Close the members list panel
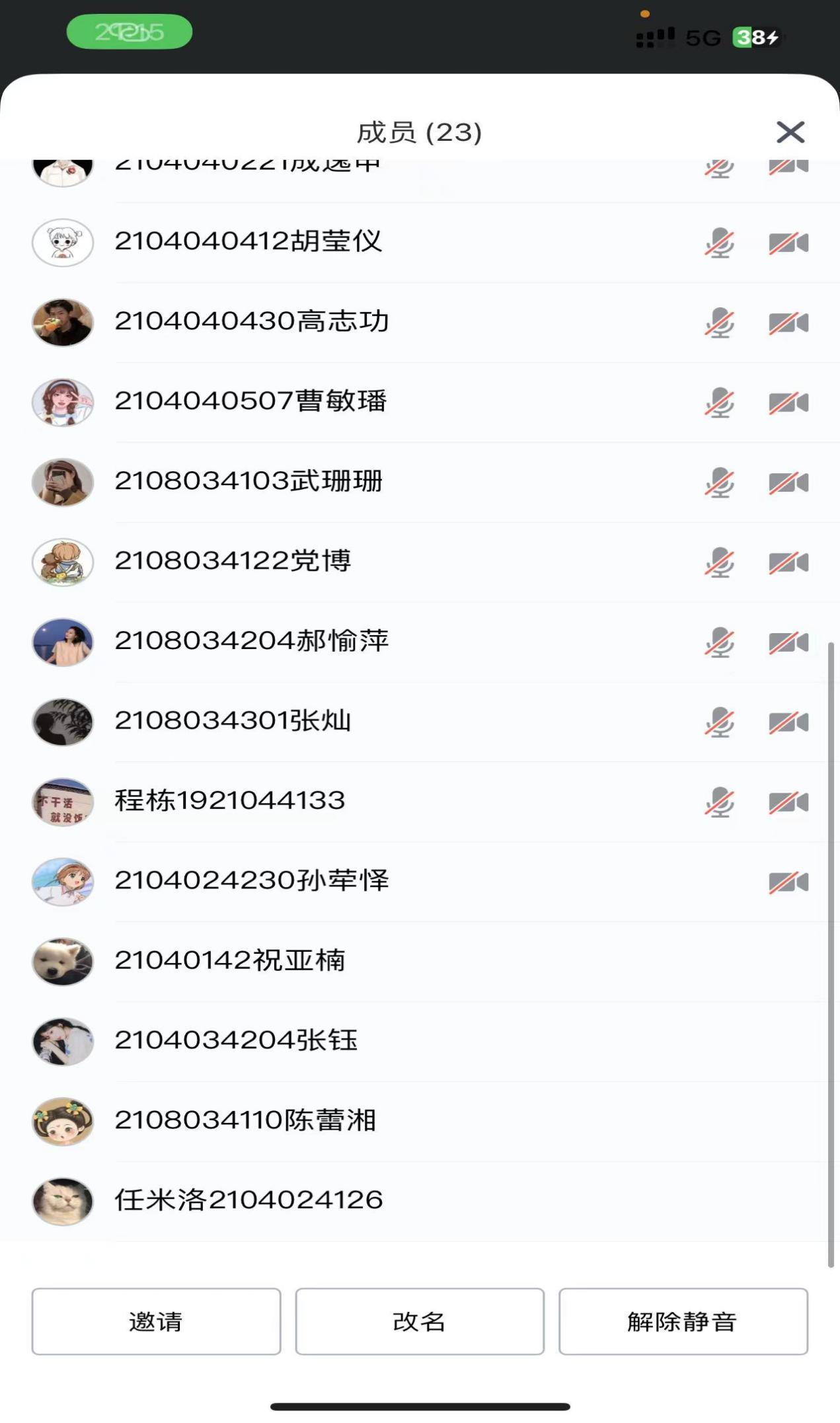Image resolution: width=840 pixels, height=1423 pixels. pos(790,132)
